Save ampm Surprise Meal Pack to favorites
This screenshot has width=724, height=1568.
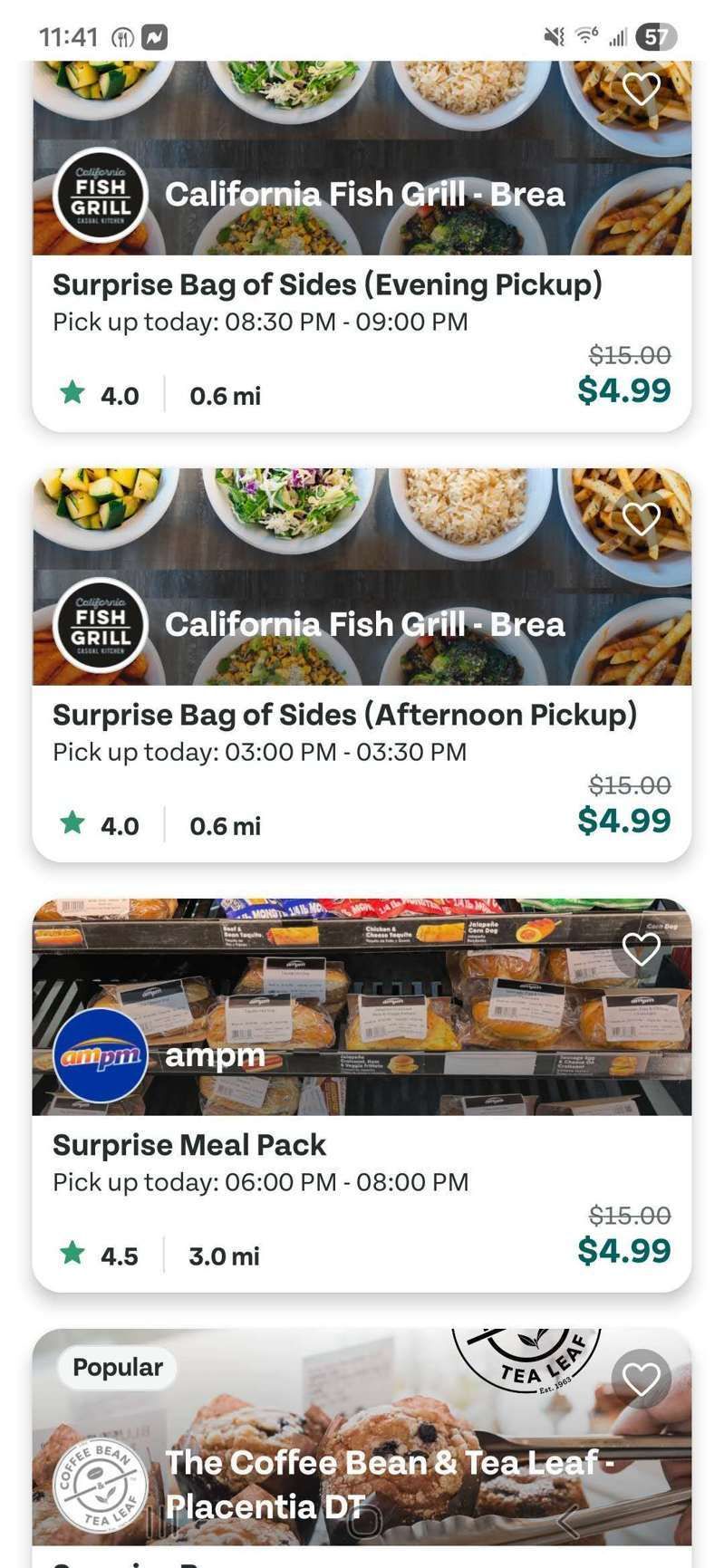click(641, 948)
